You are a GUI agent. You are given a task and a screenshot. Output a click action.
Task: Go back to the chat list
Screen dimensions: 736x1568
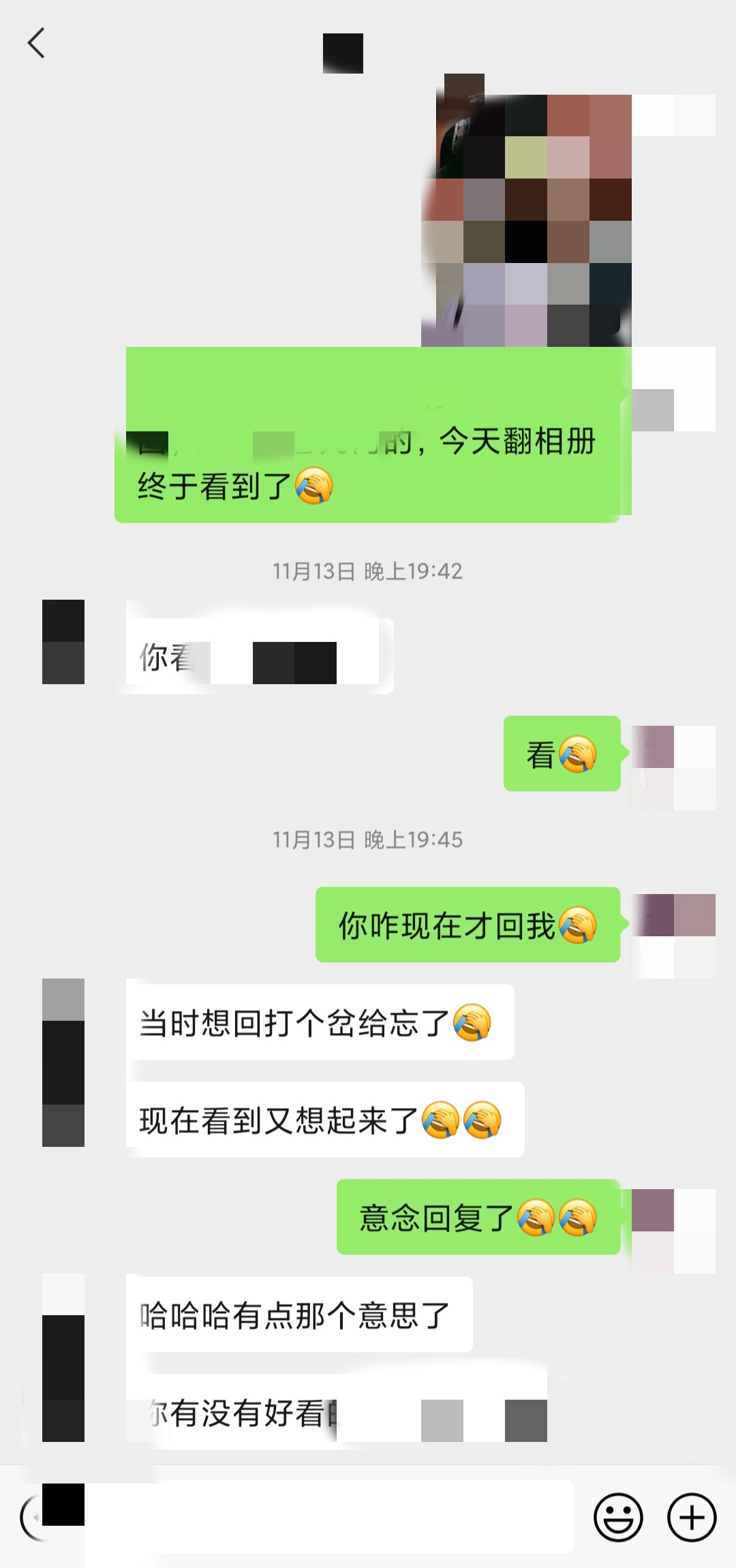coord(36,44)
